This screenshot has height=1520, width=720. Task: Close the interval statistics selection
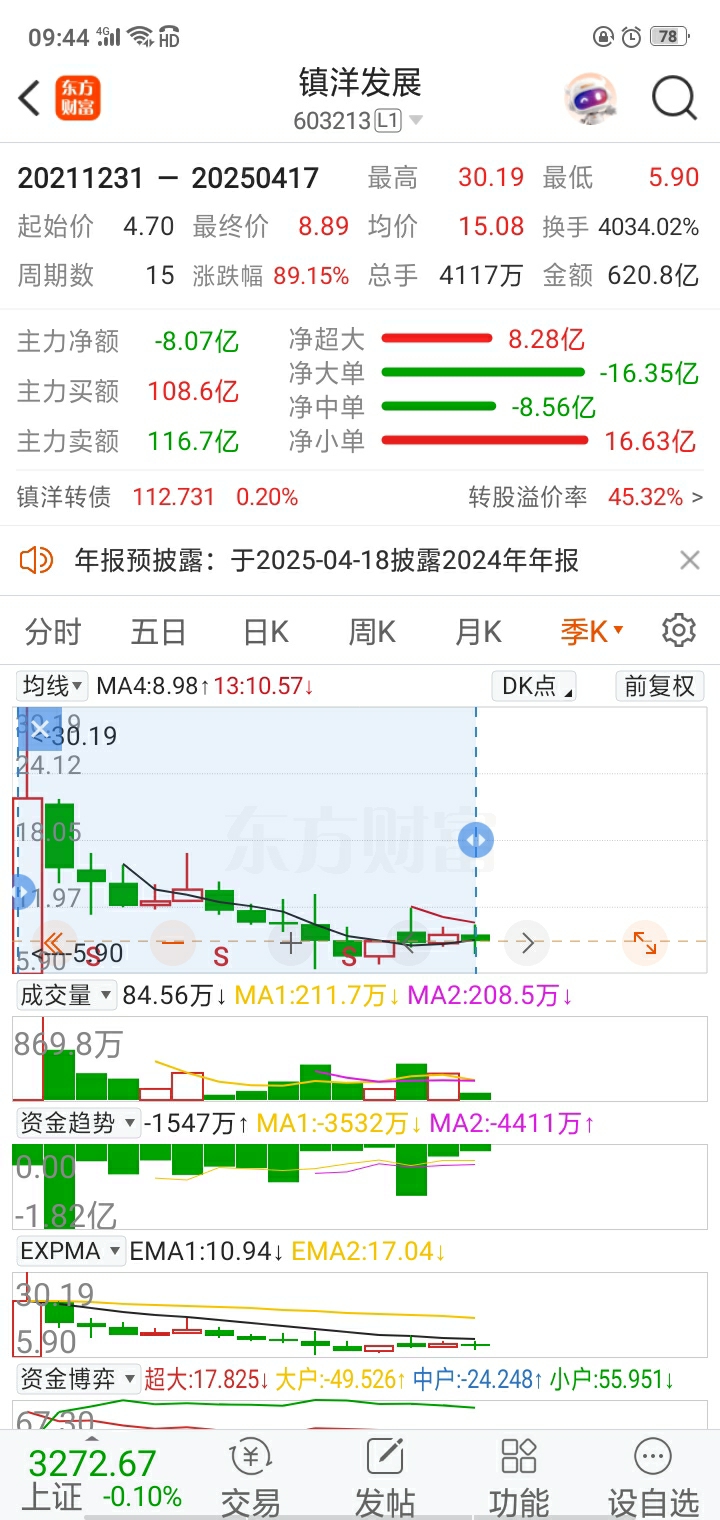[x=40, y=728]
